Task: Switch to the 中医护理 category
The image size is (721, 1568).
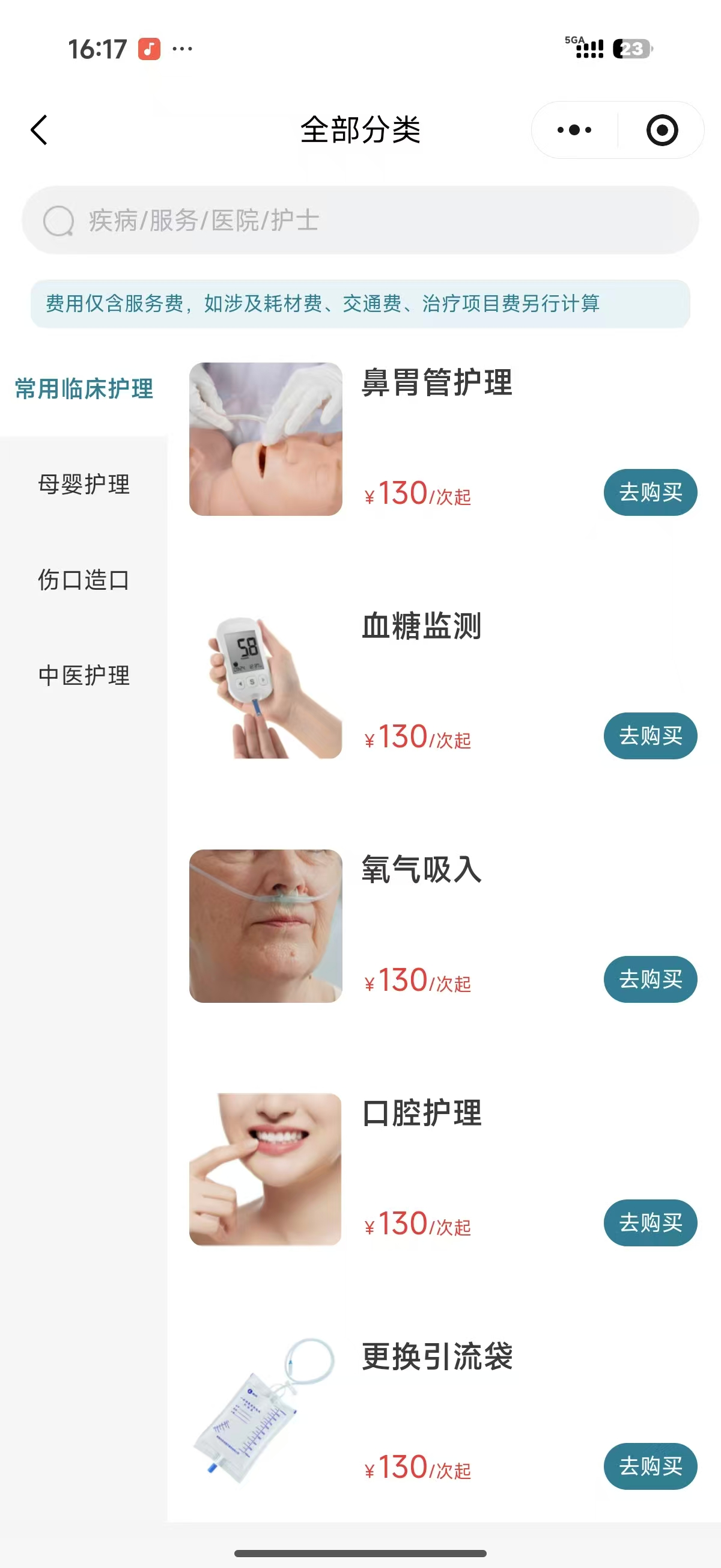Action: point(84,676)
